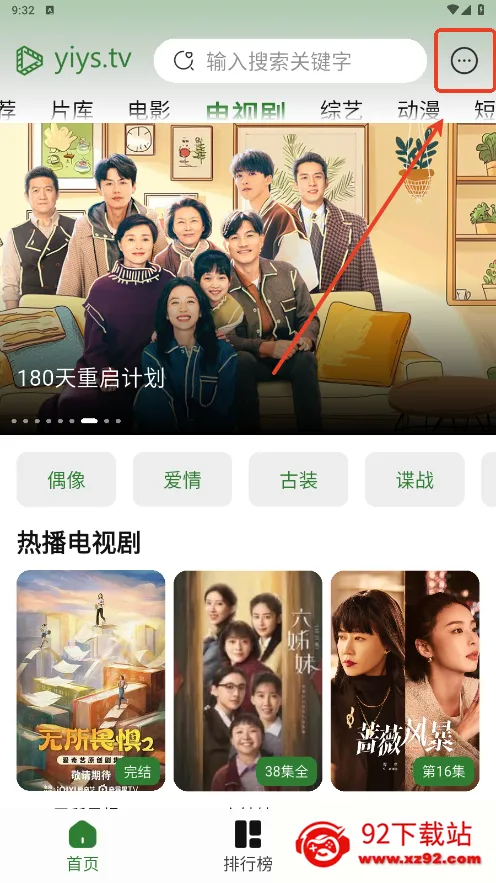Switch to the 电影 tab
Screen dimensions: 496x883
(149, 110)
